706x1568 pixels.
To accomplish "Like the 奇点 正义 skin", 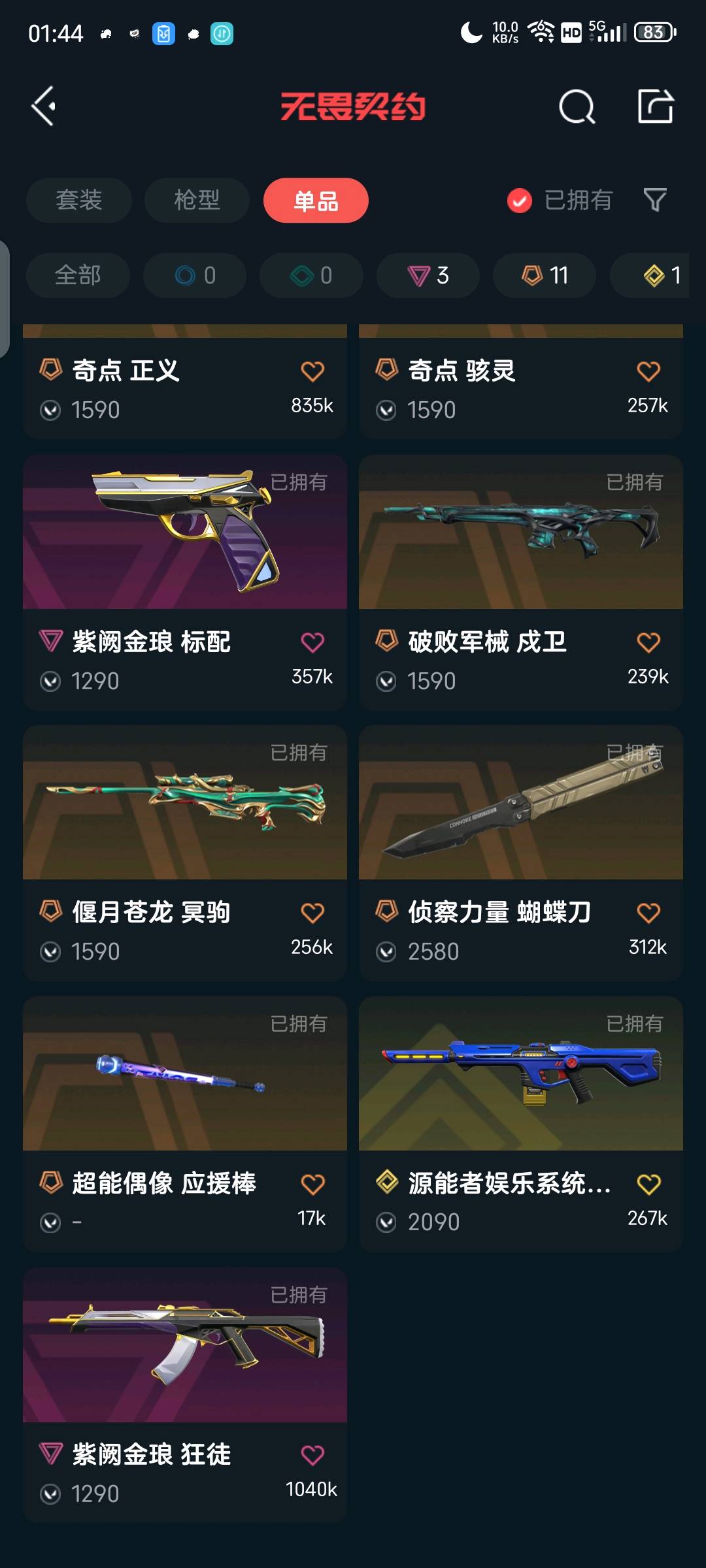I will [x=312, y=371].
